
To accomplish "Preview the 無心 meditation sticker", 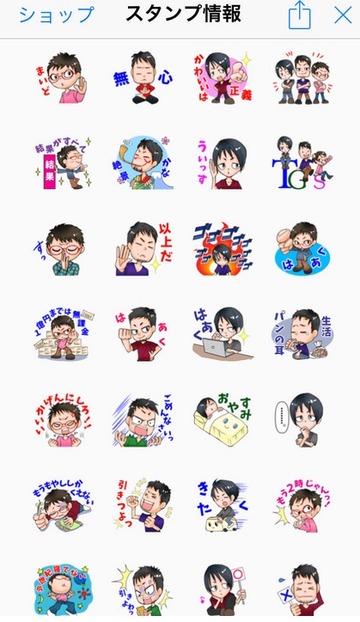I will [x=143, y=78].
